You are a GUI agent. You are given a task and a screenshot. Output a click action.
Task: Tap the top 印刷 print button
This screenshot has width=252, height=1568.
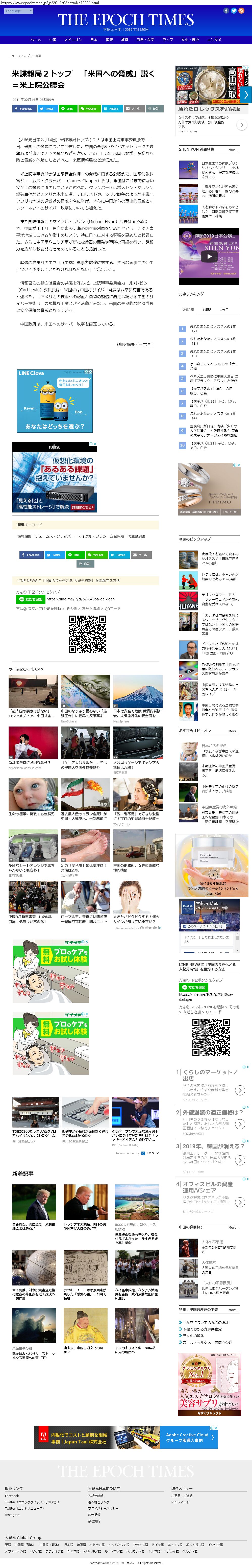tap(154, 108)
